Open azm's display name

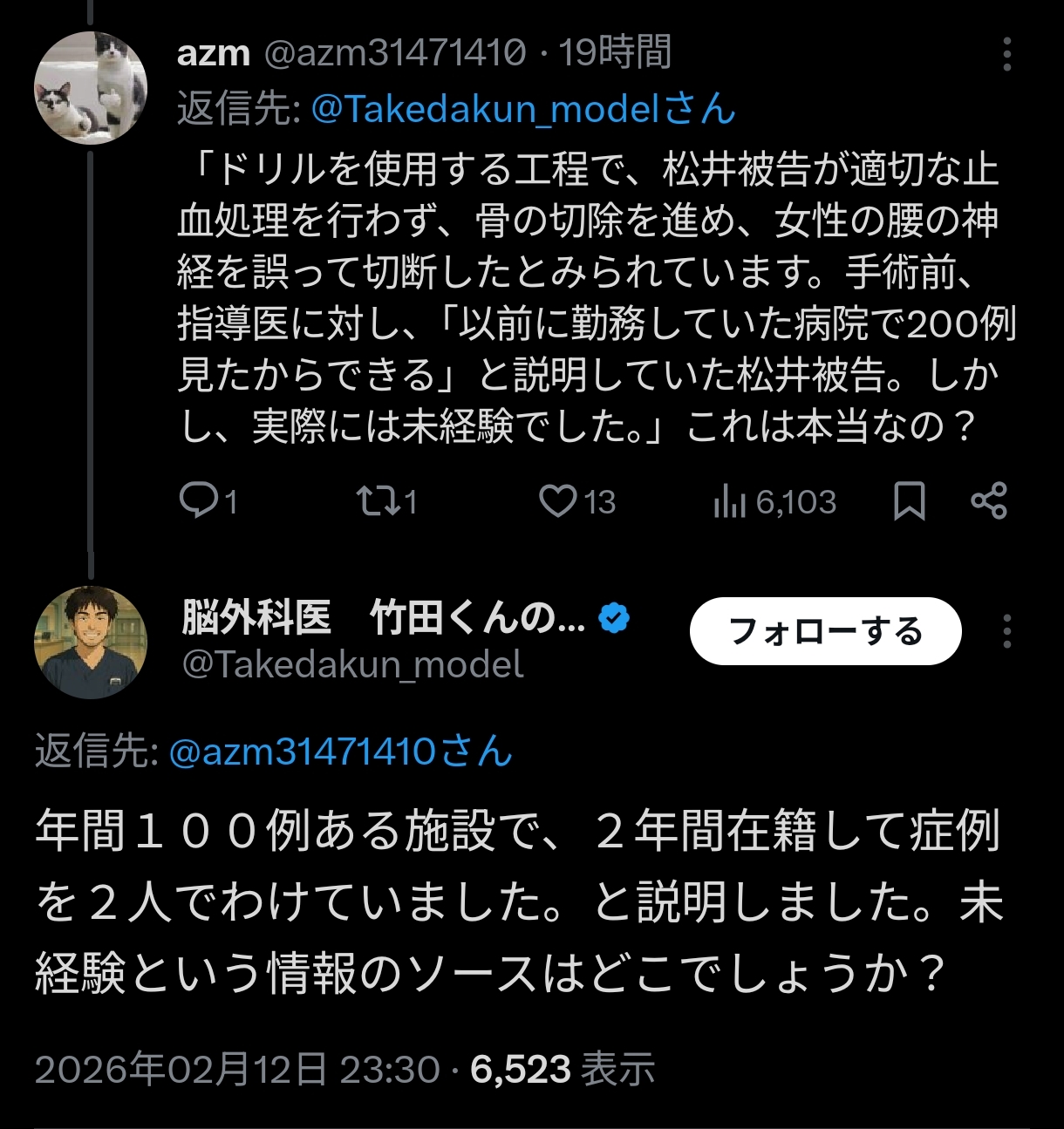(213, 53)
